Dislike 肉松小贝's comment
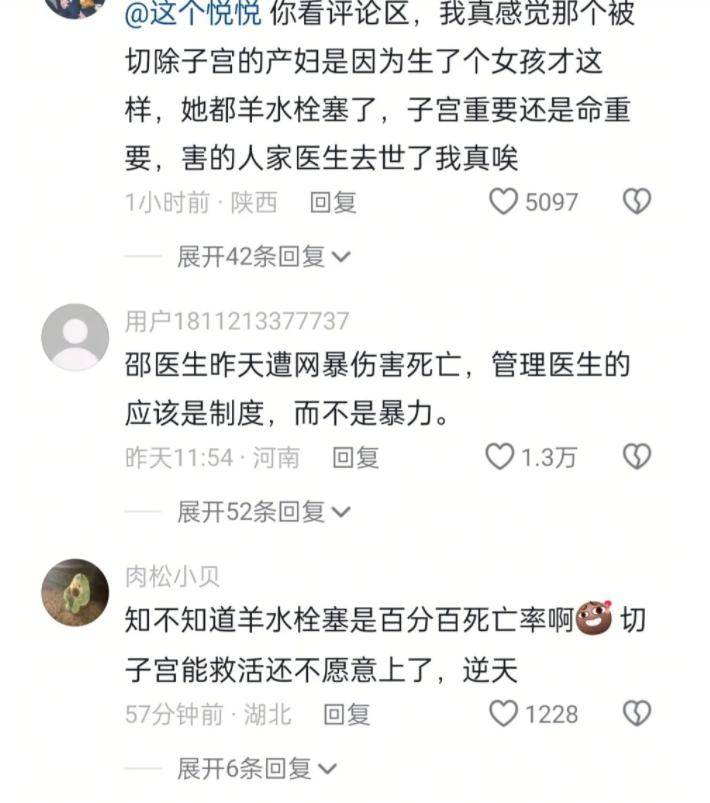The height and width of the screenshot is (803, 710). (637, 714)
